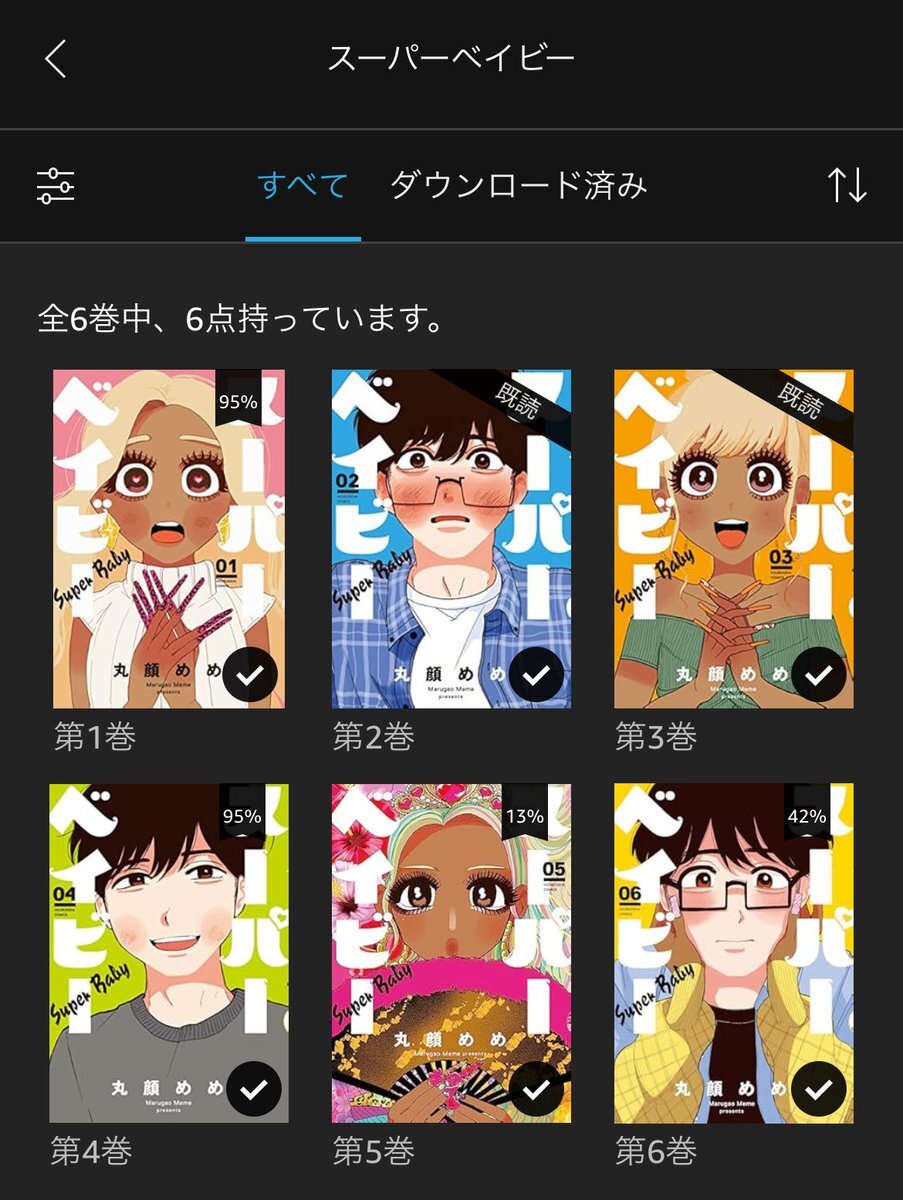Open the filter options icon
Viewport: 903px width, 1200px height.
[x=56, y=186]
